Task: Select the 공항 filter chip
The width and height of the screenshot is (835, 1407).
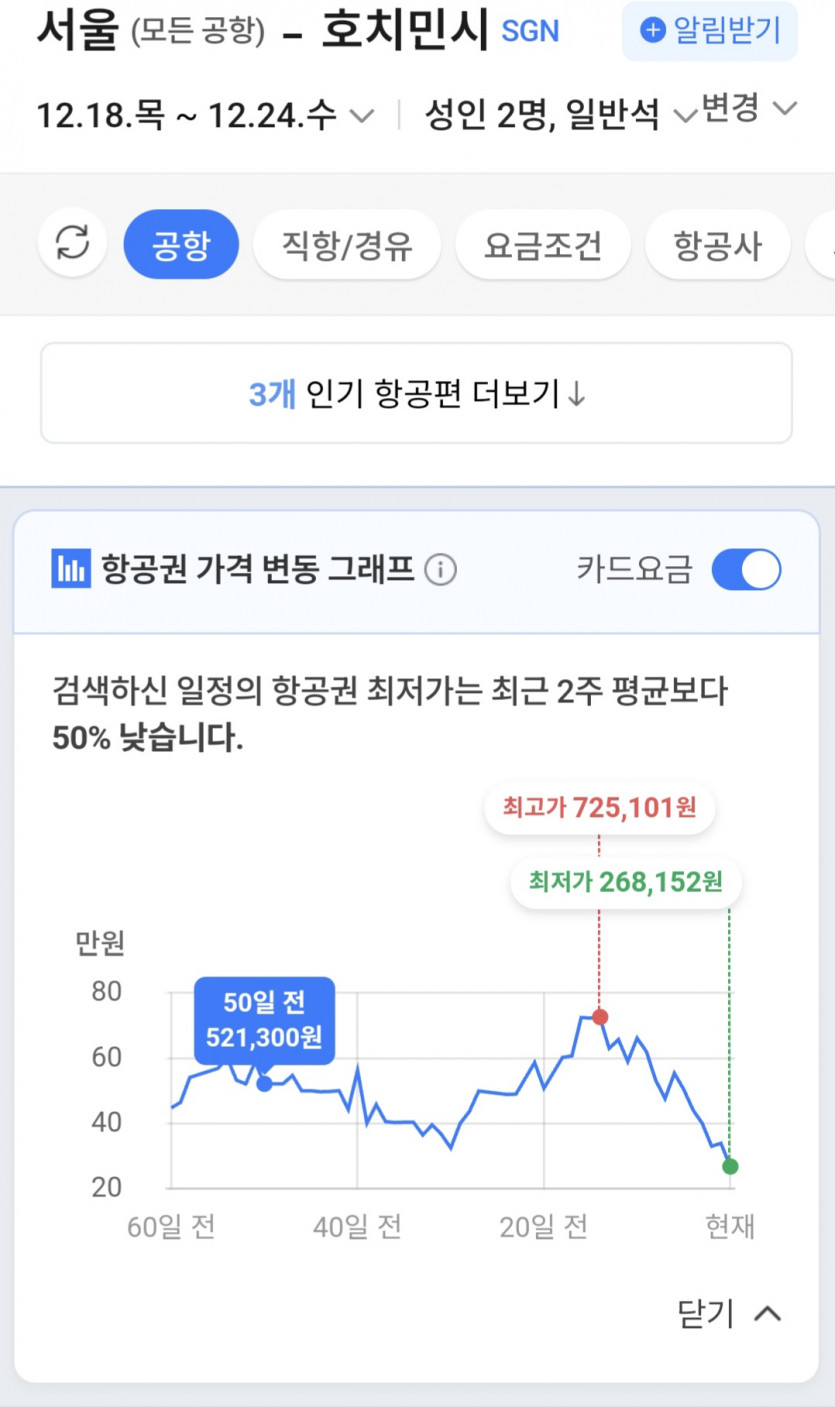Action: click(181, 244)
